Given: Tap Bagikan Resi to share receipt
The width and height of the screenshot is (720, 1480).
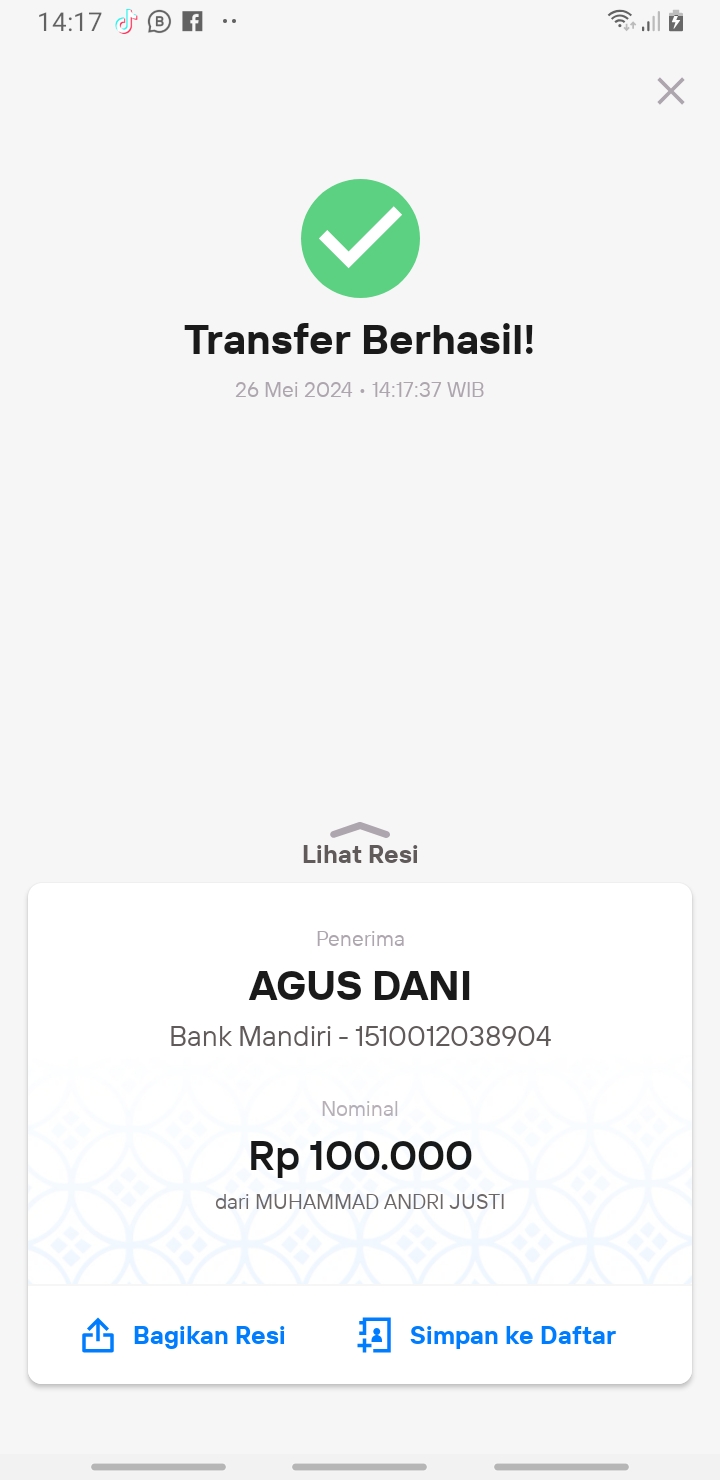Looking at the screenshot, I should click(183, 1335).
